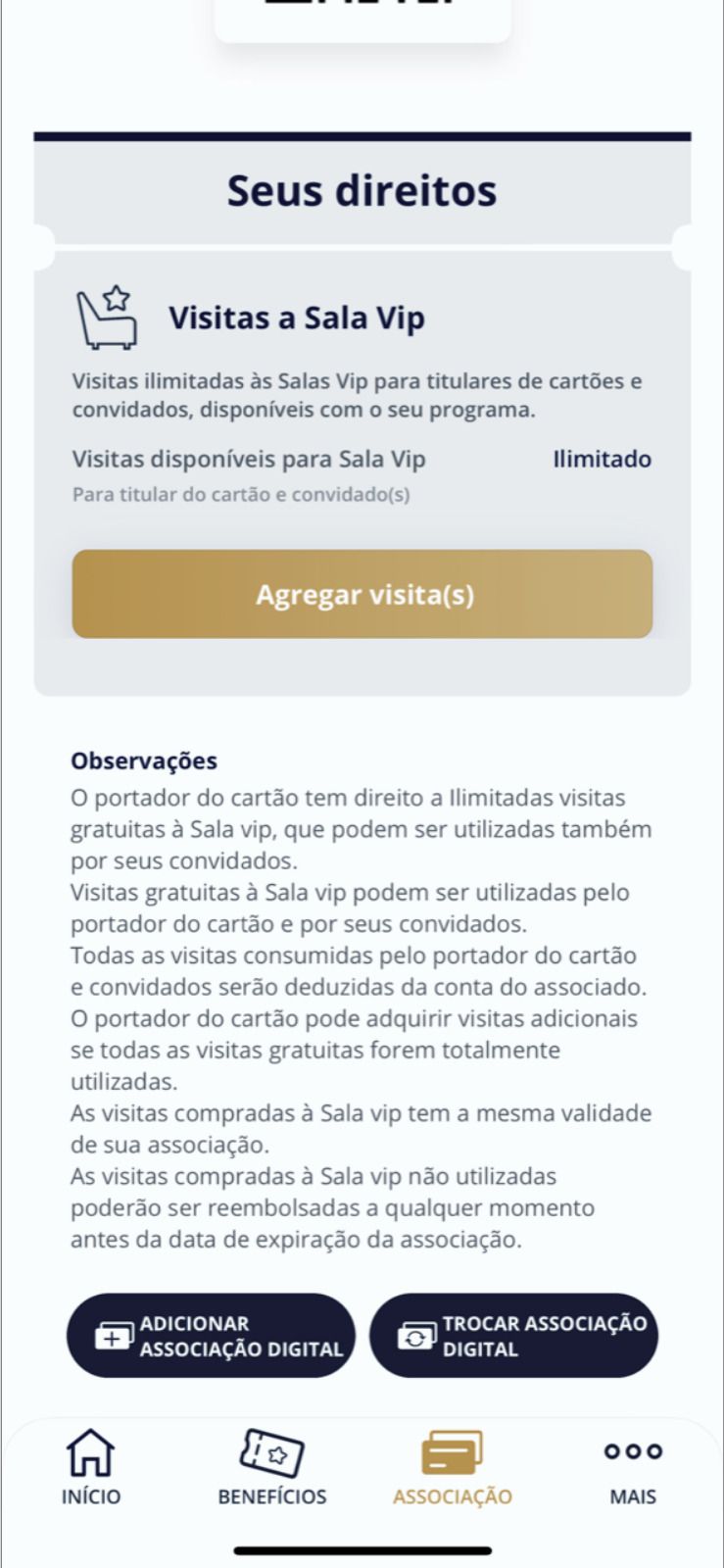Open the Mais menu tab
724x1568 pixels.
(633, 1467)
